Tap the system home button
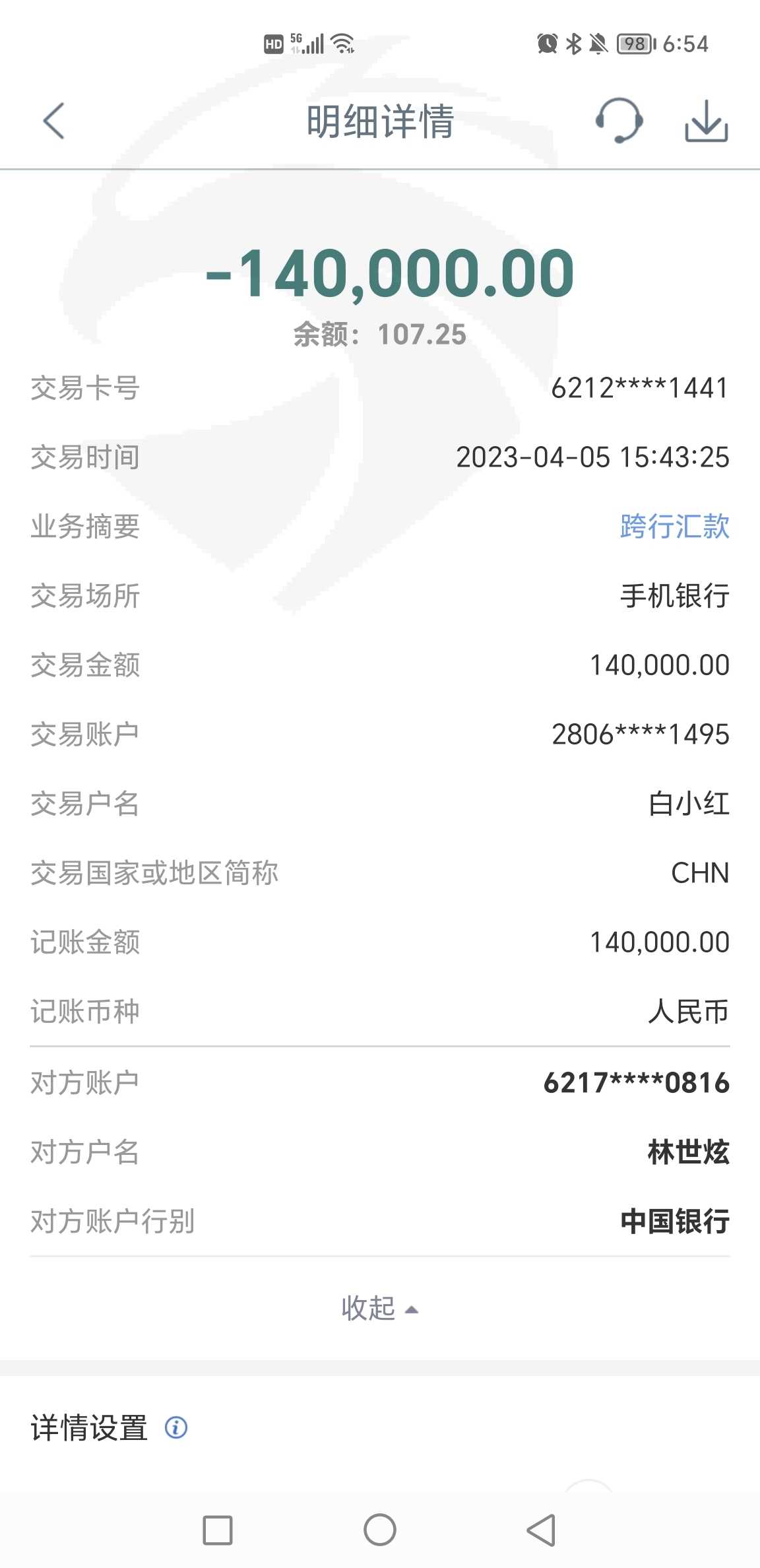Viewport: 760px width, 1568px height. (380, 1530)
